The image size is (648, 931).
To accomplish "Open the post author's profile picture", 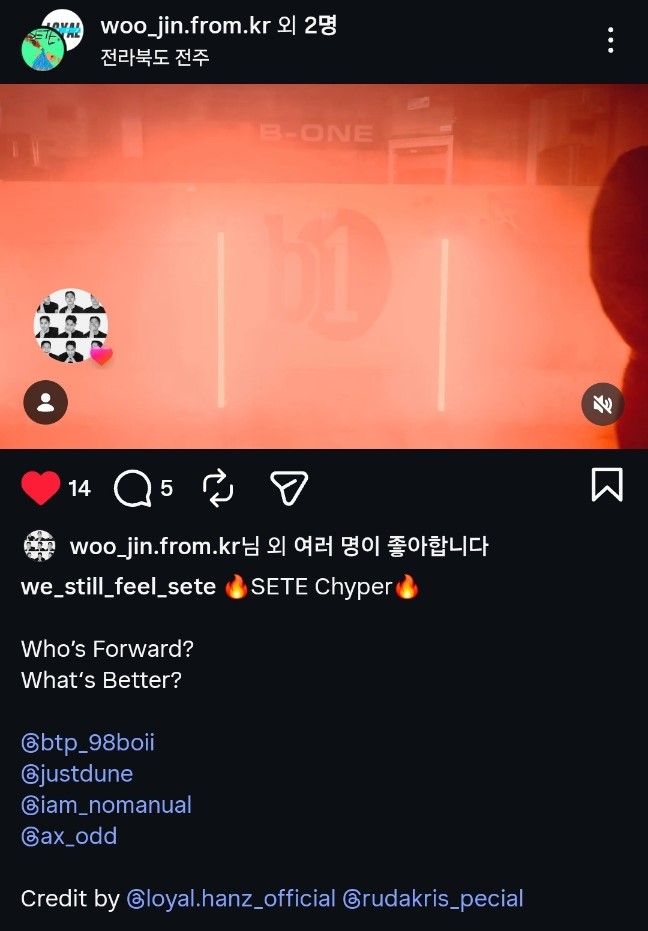I will coord(43,40).
